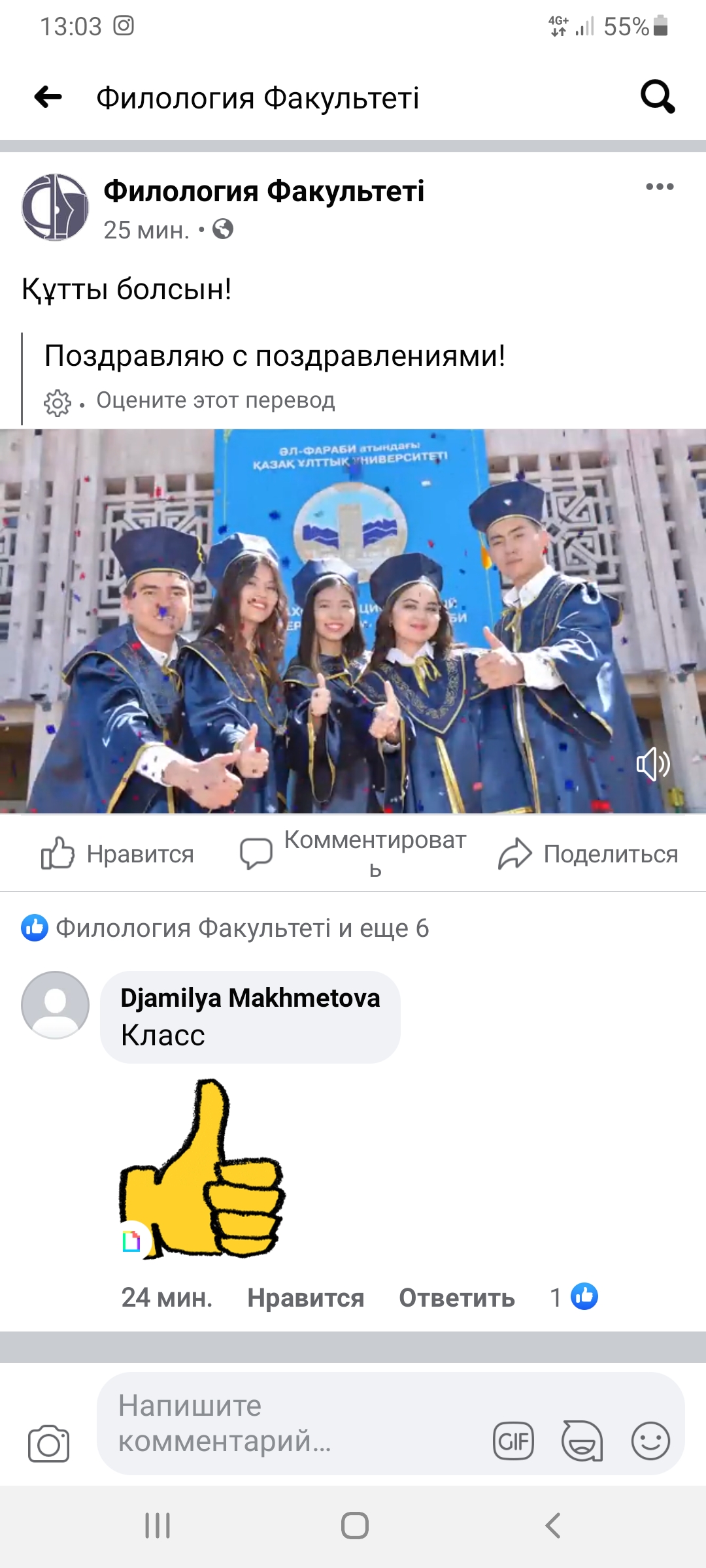
Task: Share the post via Поделиться
Action: (588, 854)
